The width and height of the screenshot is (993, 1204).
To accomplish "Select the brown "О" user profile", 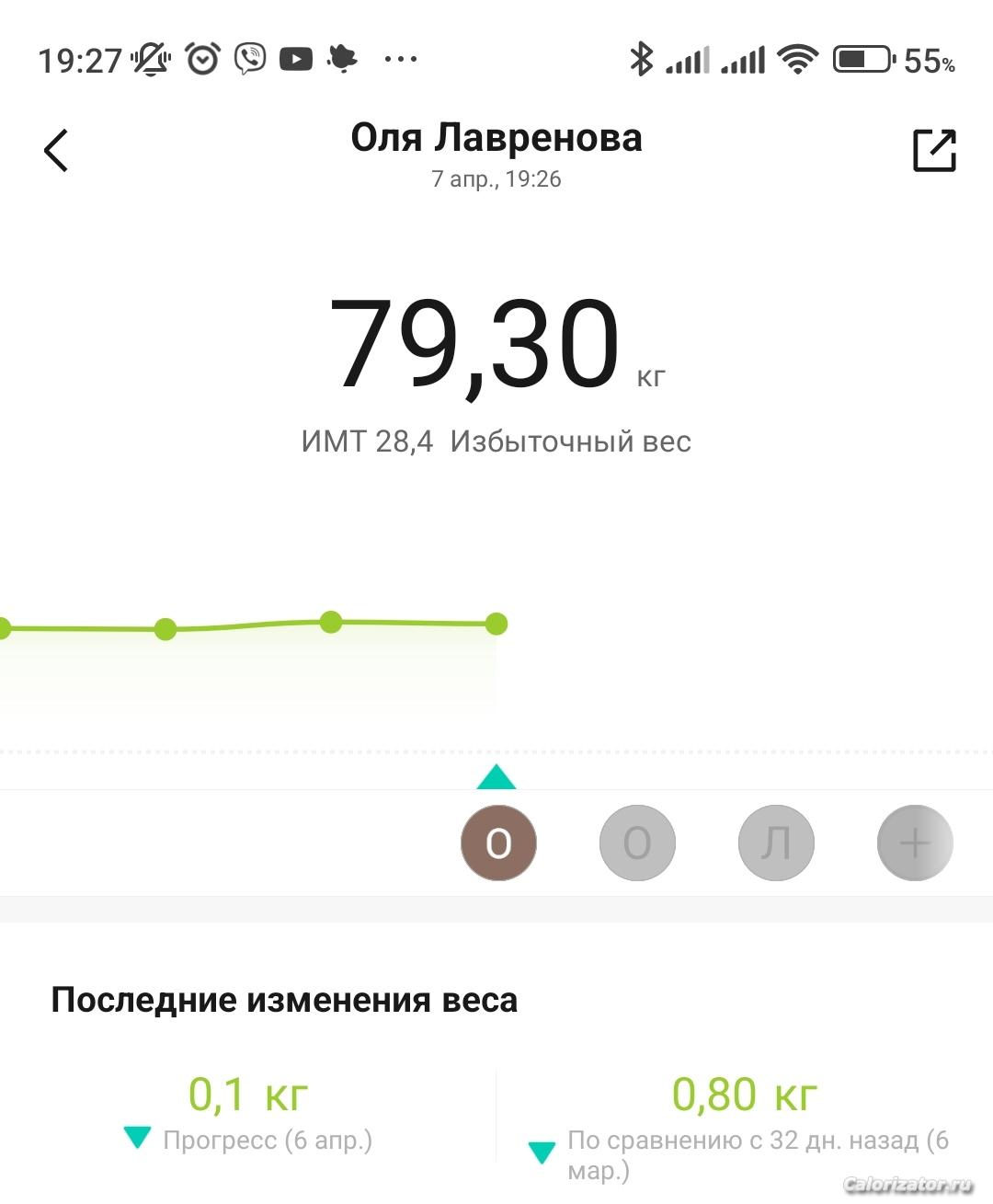I will click(x=498, y=843).
